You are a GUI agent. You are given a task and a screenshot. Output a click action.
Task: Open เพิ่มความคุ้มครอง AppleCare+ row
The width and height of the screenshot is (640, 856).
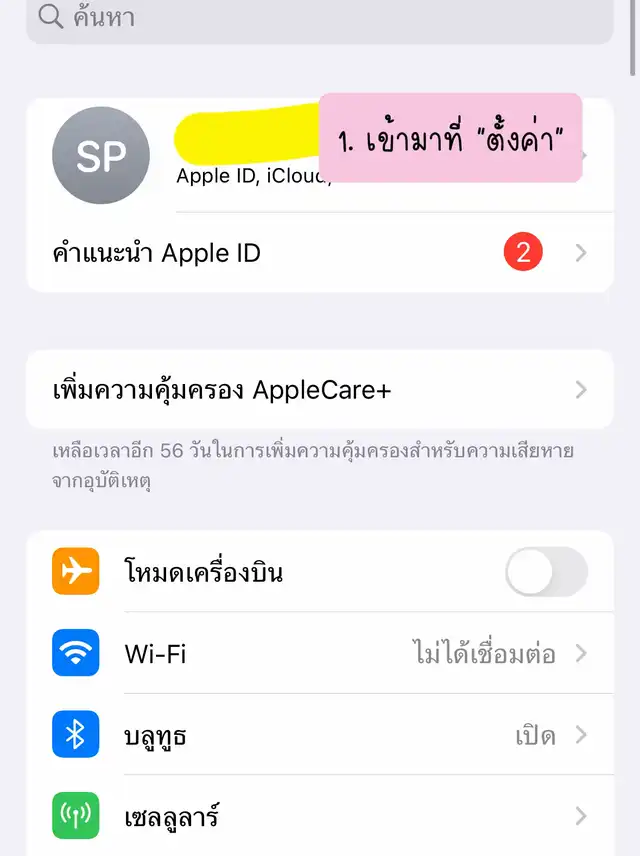pyautogui.click(x=320, y=389)
